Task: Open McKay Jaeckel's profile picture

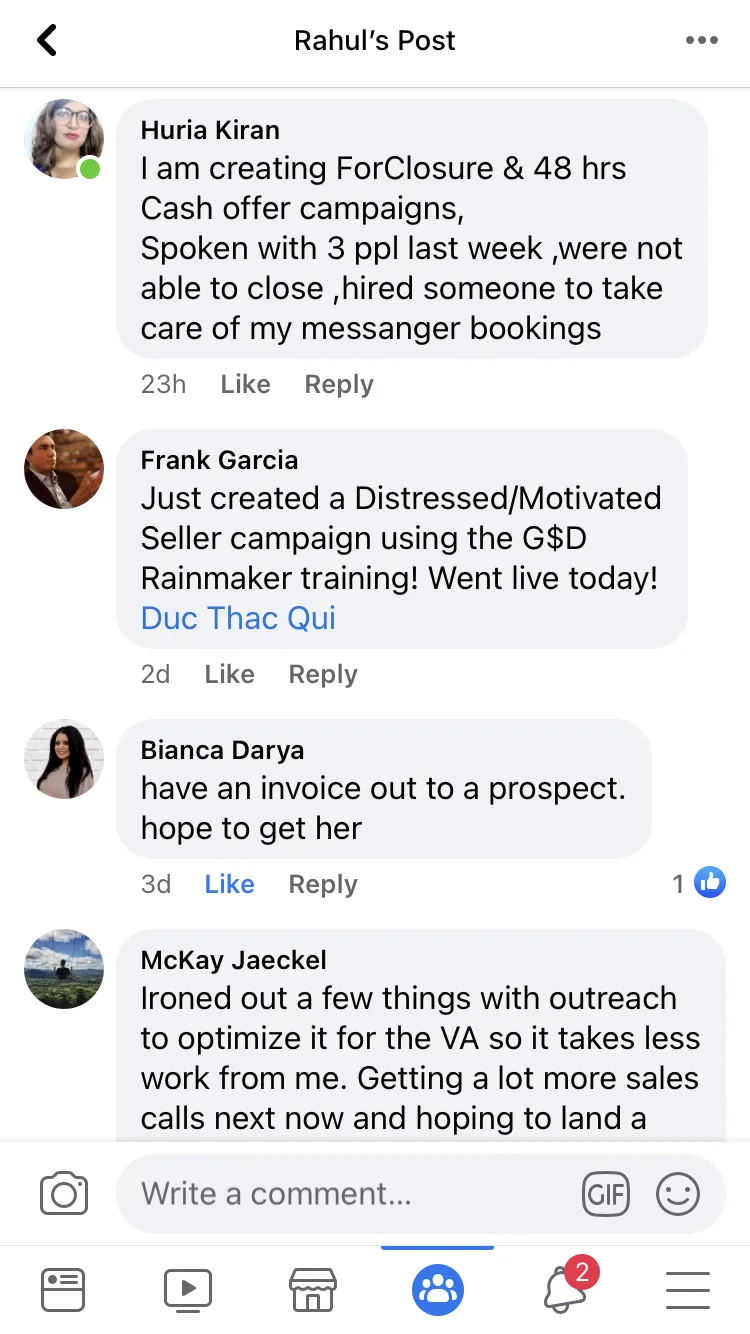Action: (64, 969)
